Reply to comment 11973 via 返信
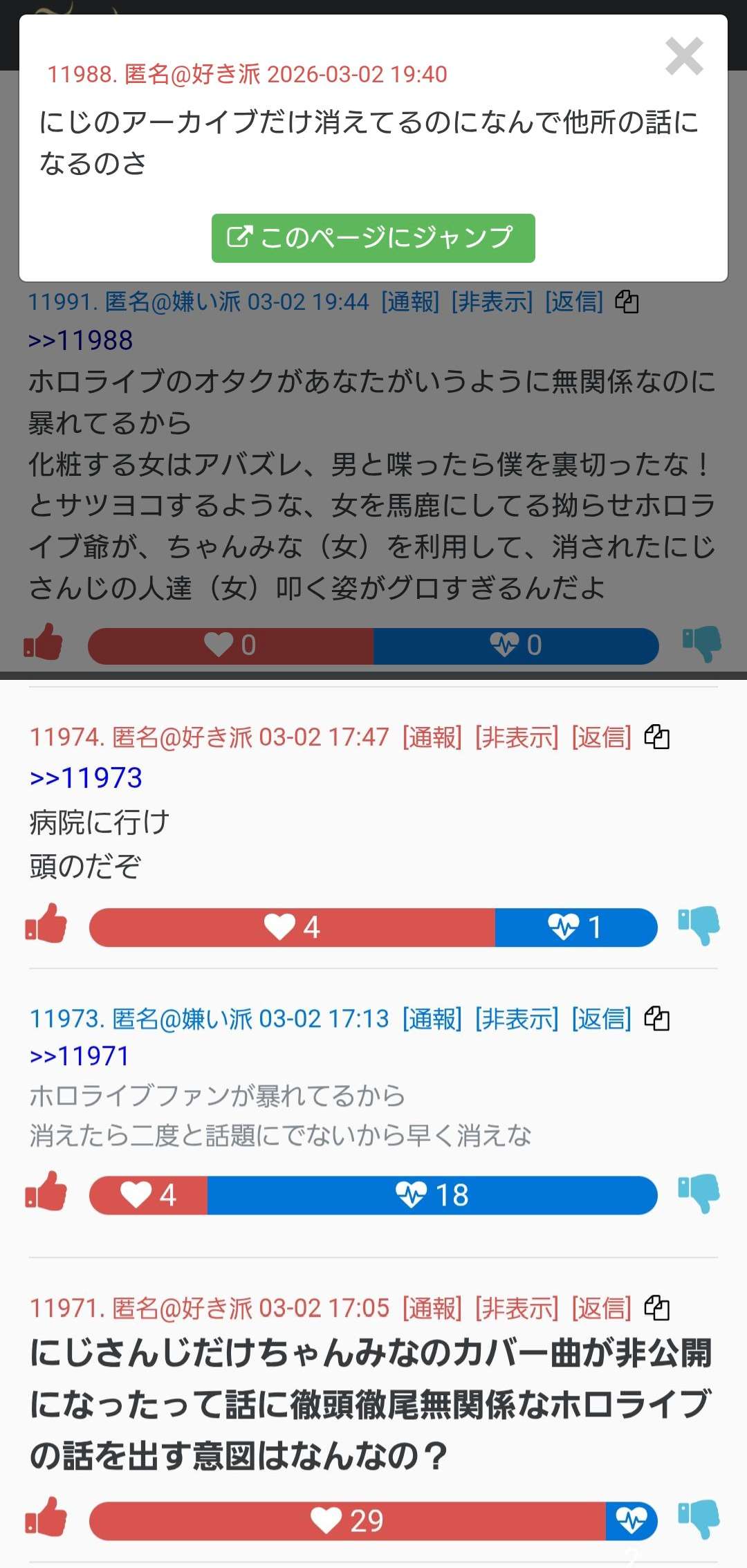Screen dimensions: 747x1568 click(602, 1019)
